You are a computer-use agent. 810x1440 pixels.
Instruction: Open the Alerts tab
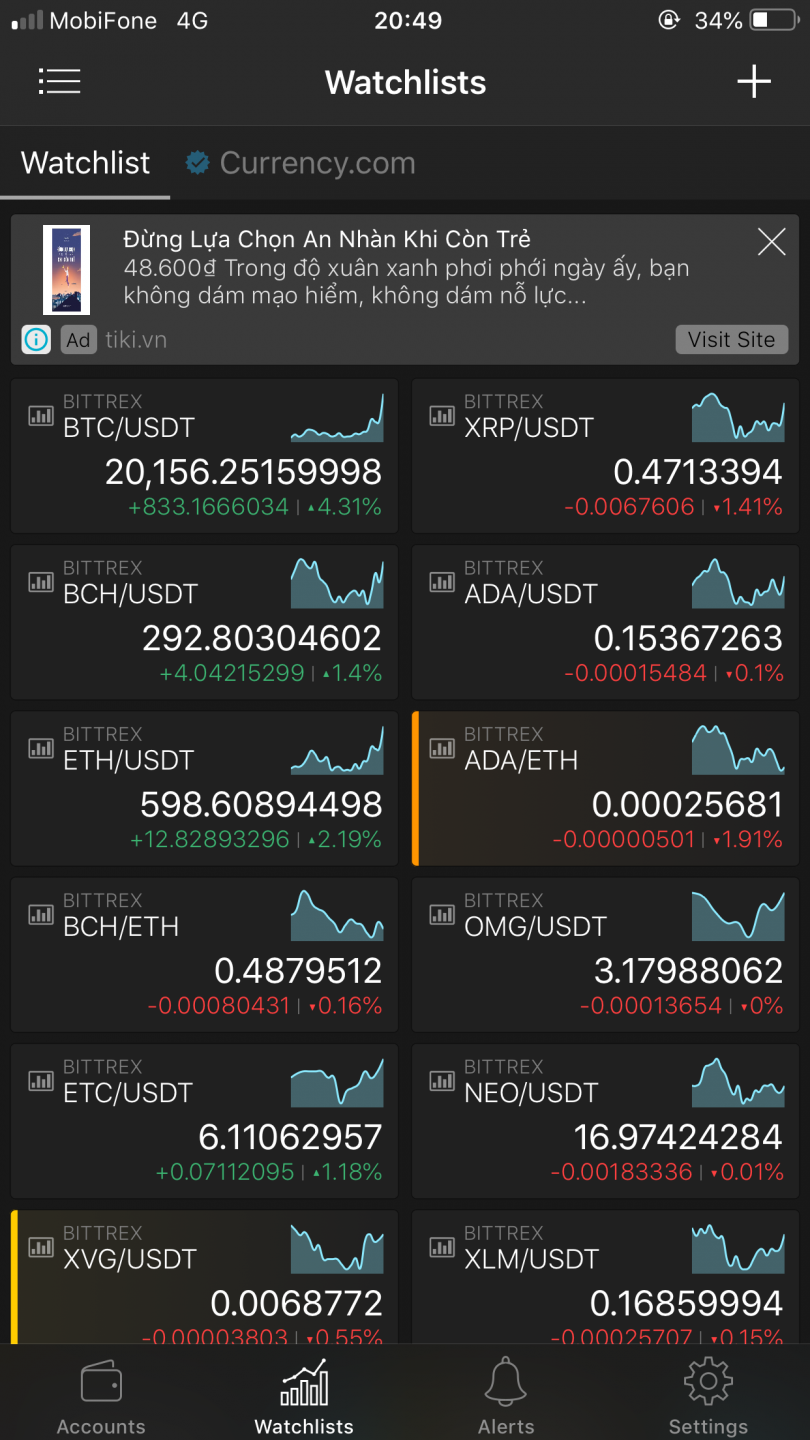click(x=506, y=1395)
